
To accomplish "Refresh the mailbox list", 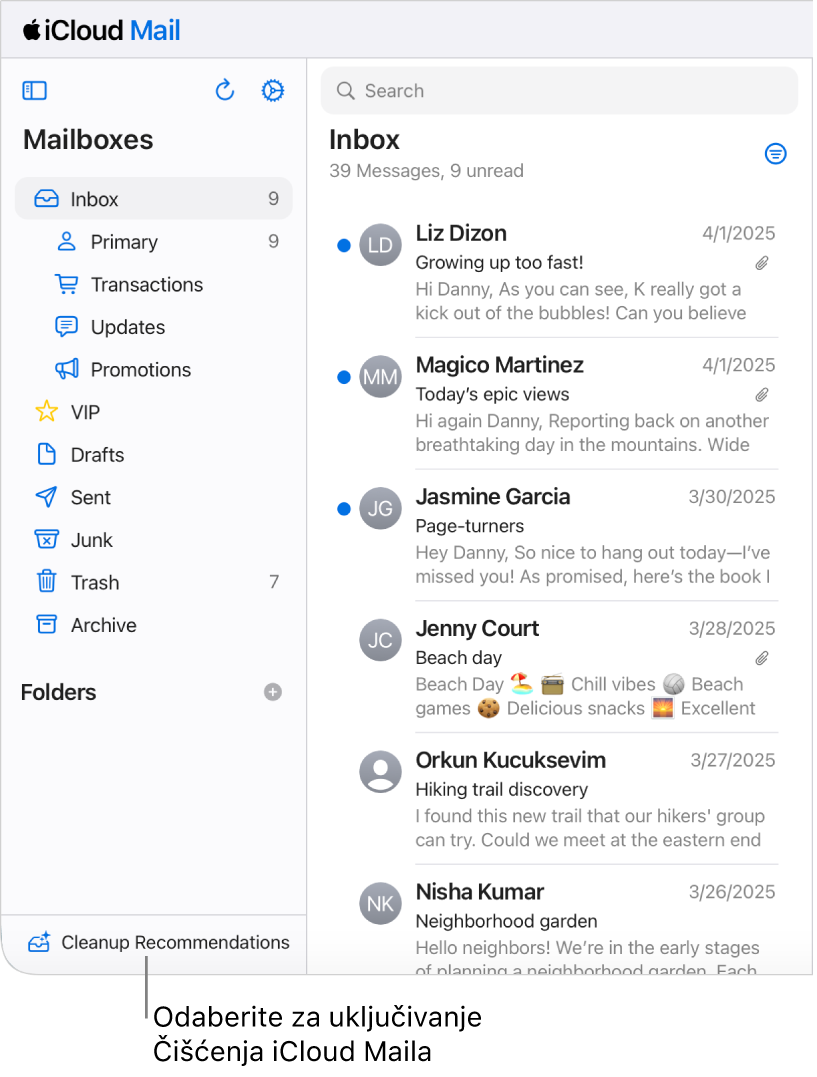I will pyautogui.click(x=225, y=91).
